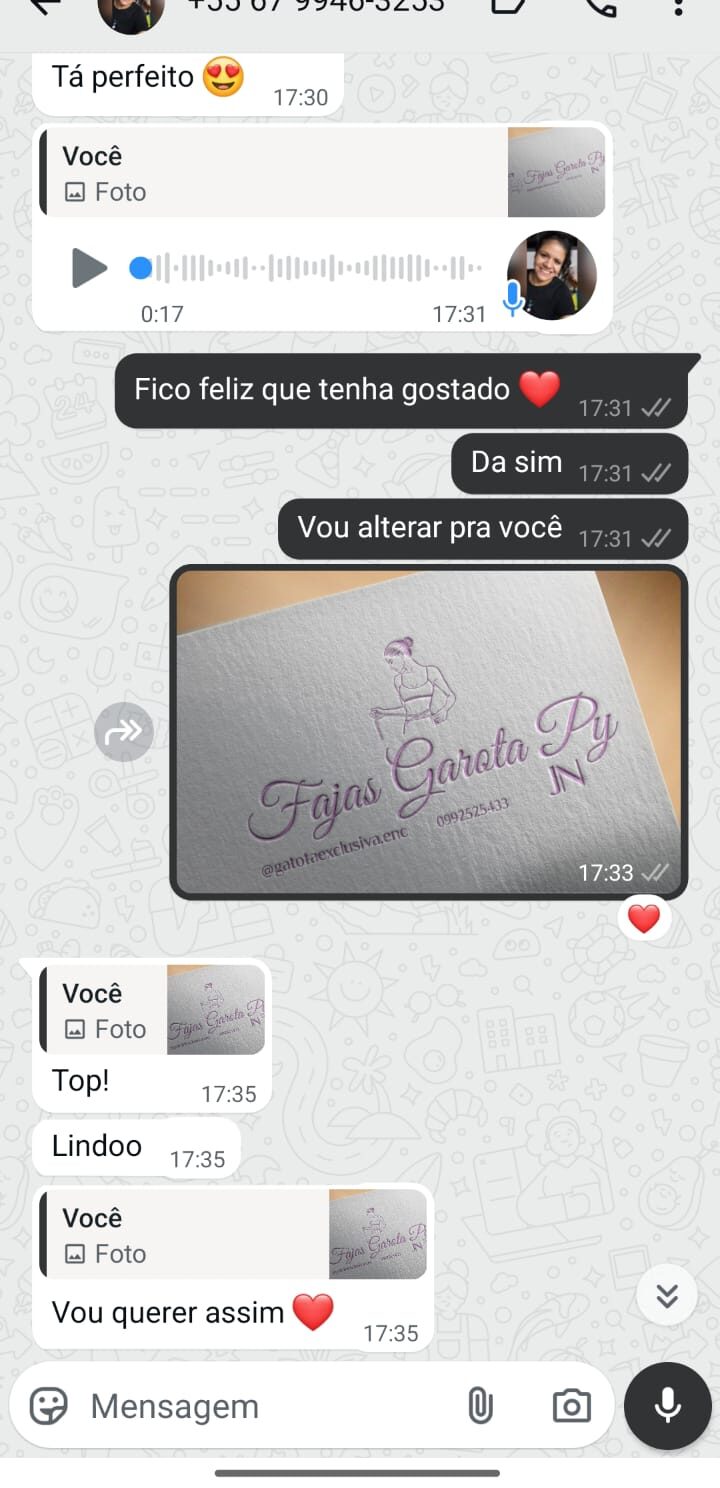Image resolution: width=720 pixels, height=1488 pixels.
Task: Go back to the chat list
Action: 45,6
